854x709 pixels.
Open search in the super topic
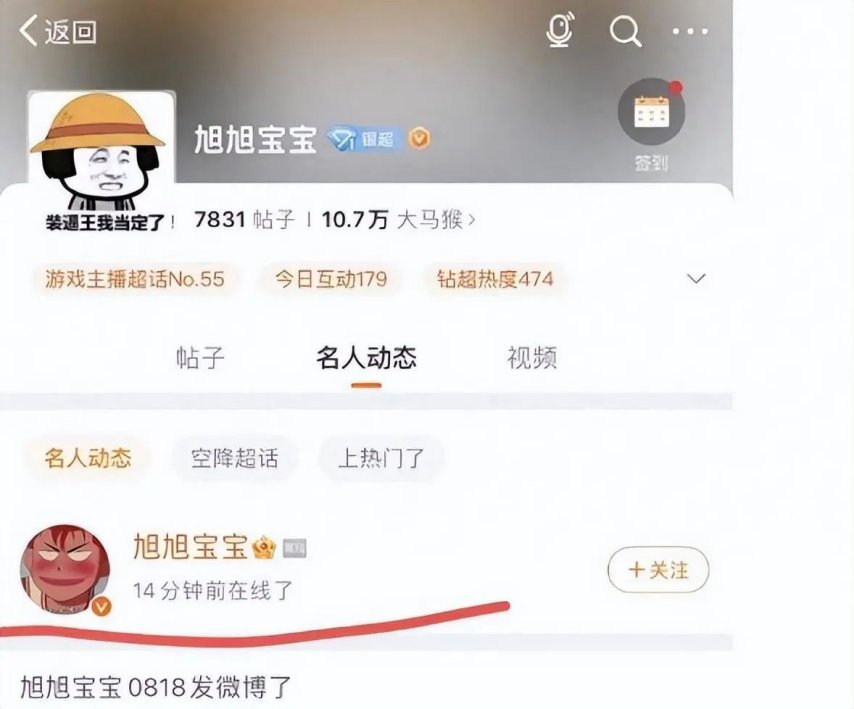click(x=625, y=31)
